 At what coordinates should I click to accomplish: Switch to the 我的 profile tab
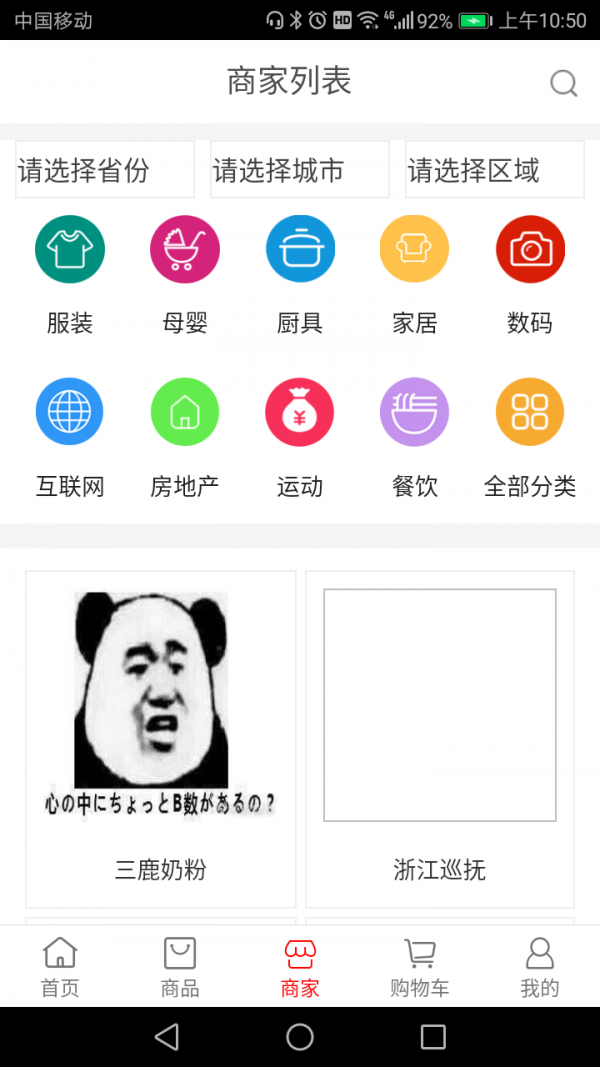point(540,967)
